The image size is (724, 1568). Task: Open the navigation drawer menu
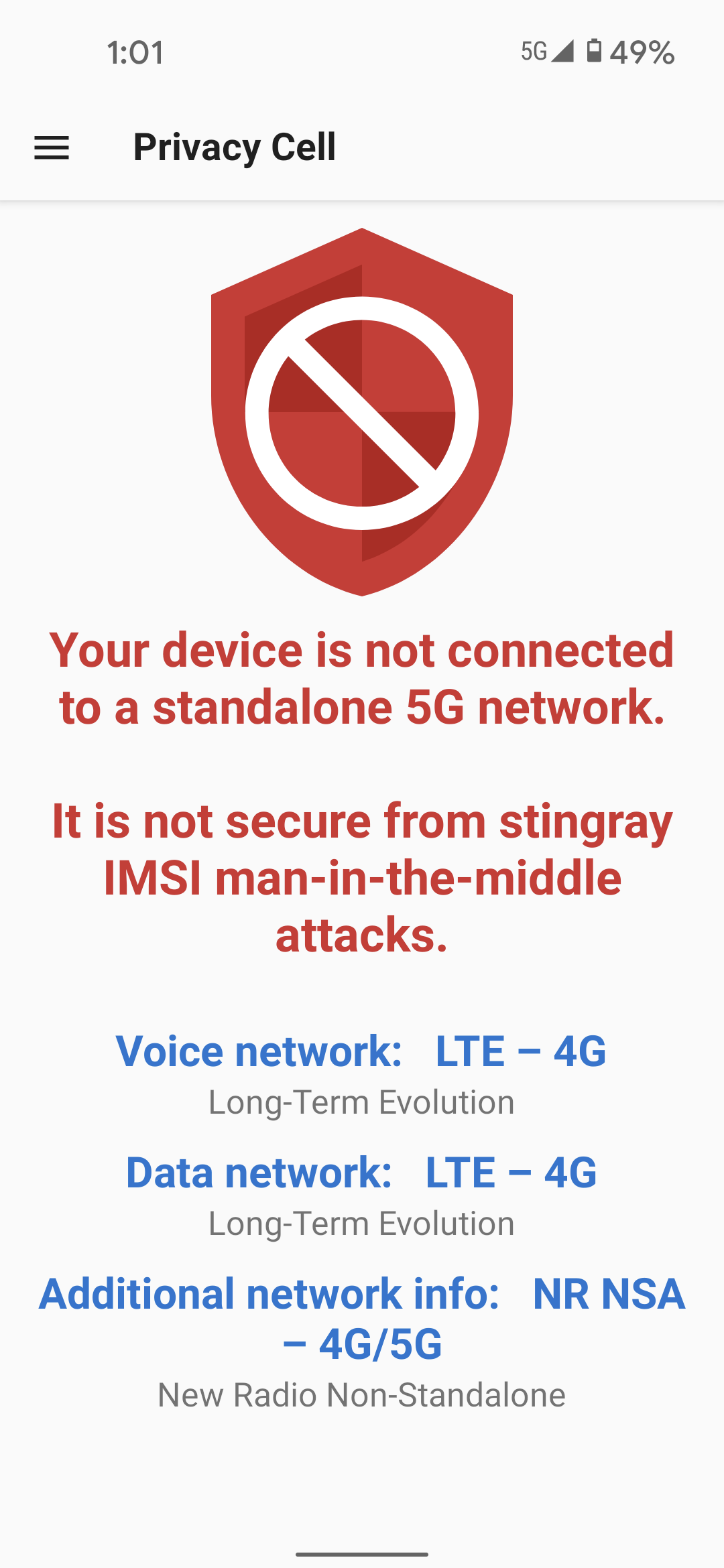tap(52, 147)
